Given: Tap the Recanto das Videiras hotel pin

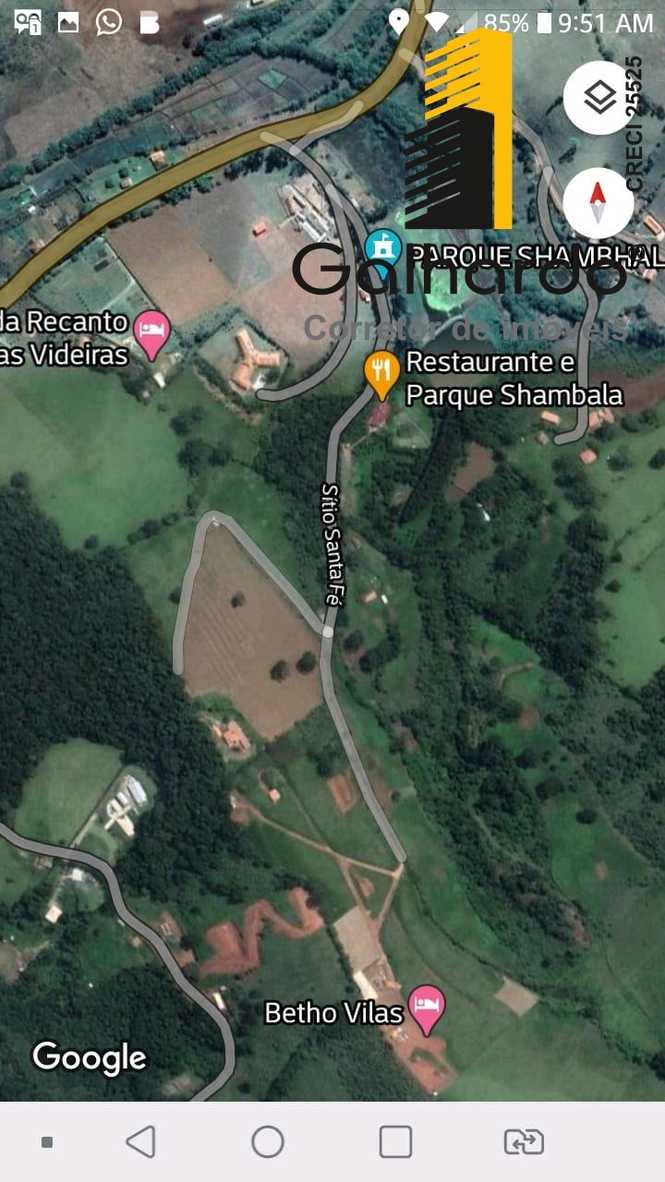Looking at the screenshot, I should click(x=152, y=334).
